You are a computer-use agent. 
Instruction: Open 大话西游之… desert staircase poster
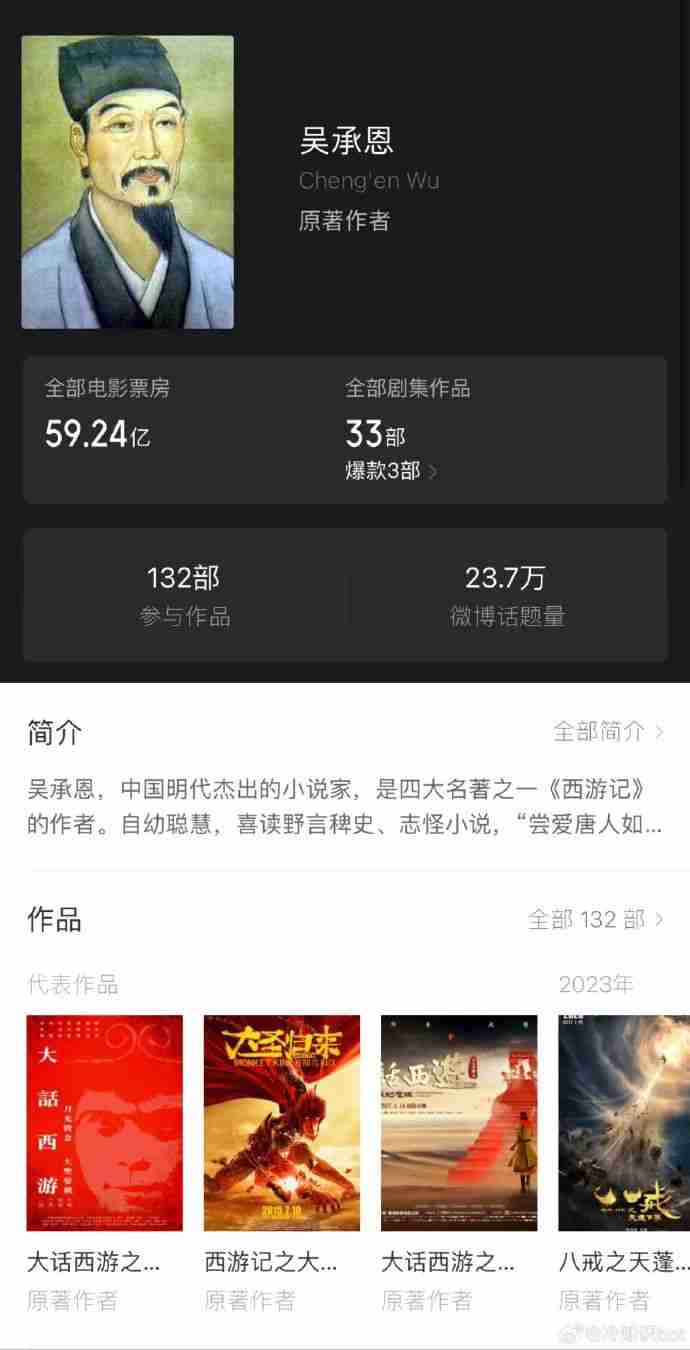tap(459, 1122)
